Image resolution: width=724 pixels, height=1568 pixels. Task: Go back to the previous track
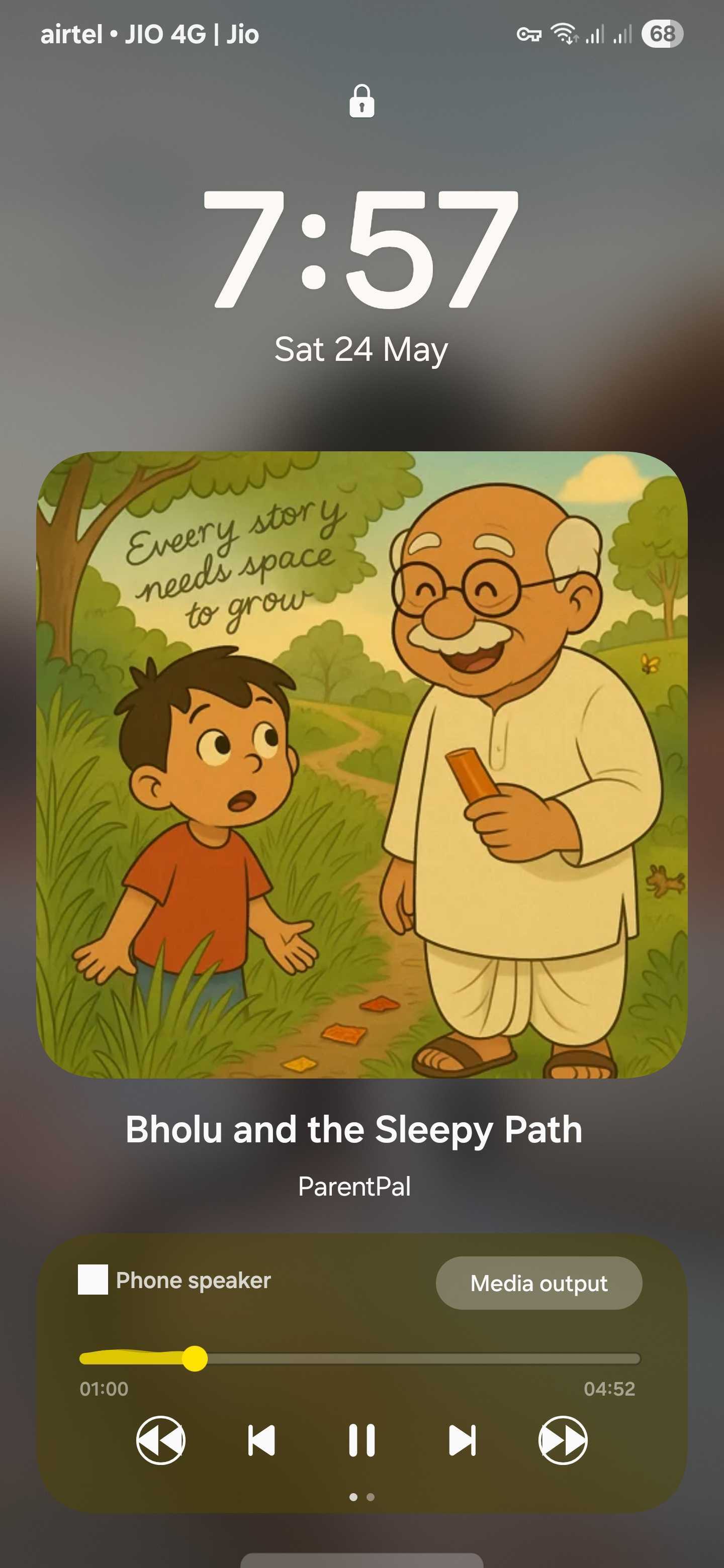click(261, 1440)
